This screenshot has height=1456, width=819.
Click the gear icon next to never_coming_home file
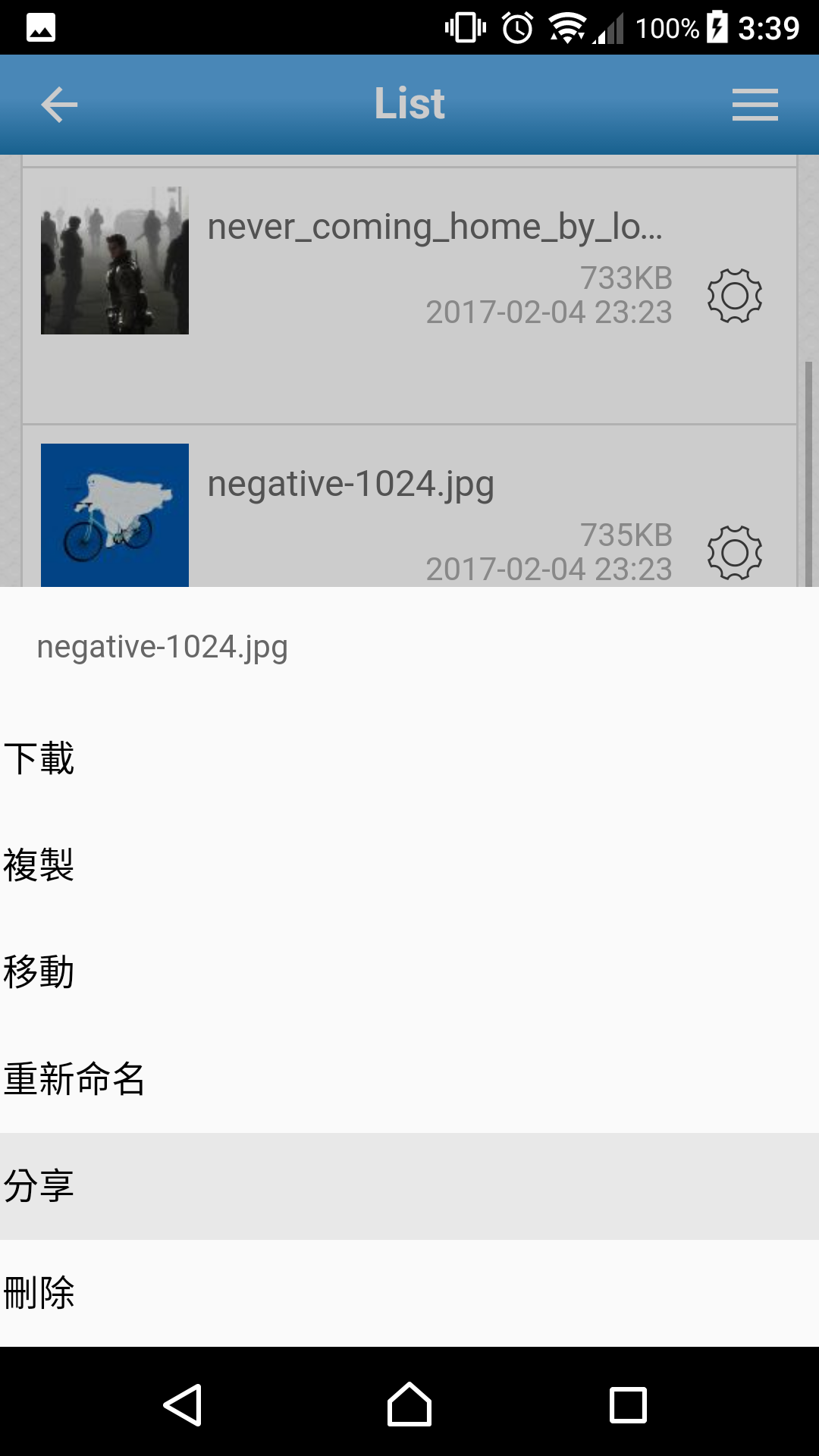click(734, 297)
